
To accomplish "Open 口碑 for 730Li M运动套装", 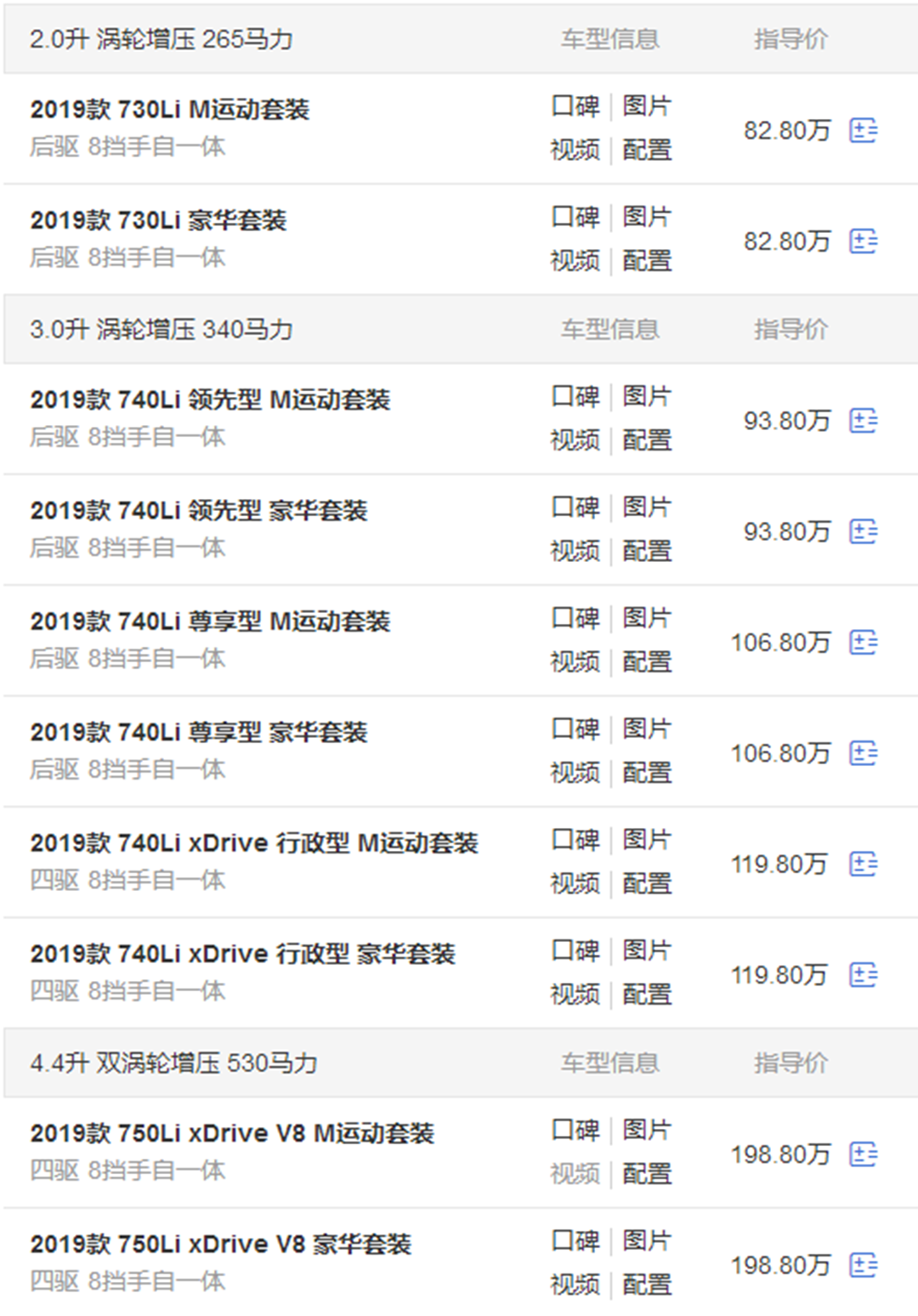I will coord(575,106).
